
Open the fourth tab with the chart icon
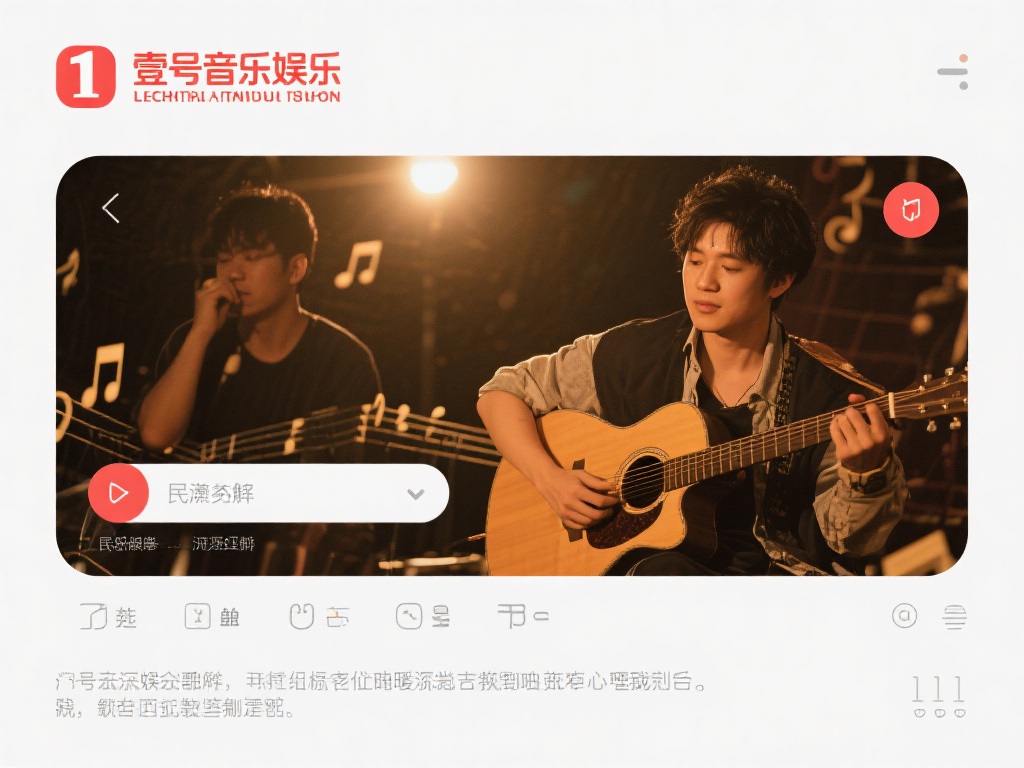[x=422, y=616]
